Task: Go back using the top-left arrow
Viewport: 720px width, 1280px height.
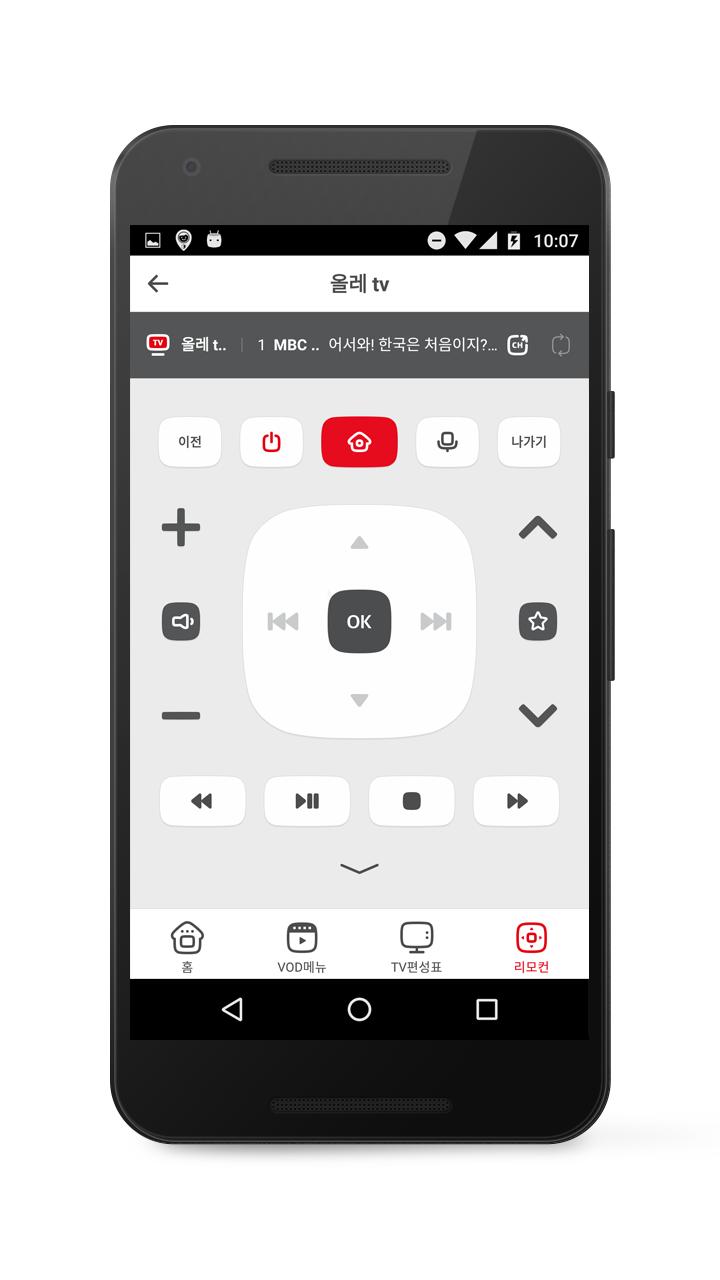Action: click(158, 284)
